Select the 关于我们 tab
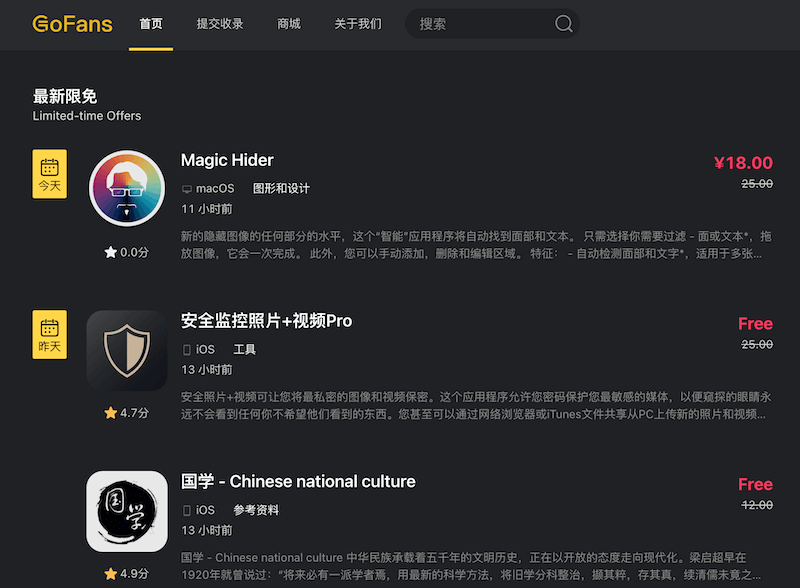The image size is (800, 588). coord(358,24)
